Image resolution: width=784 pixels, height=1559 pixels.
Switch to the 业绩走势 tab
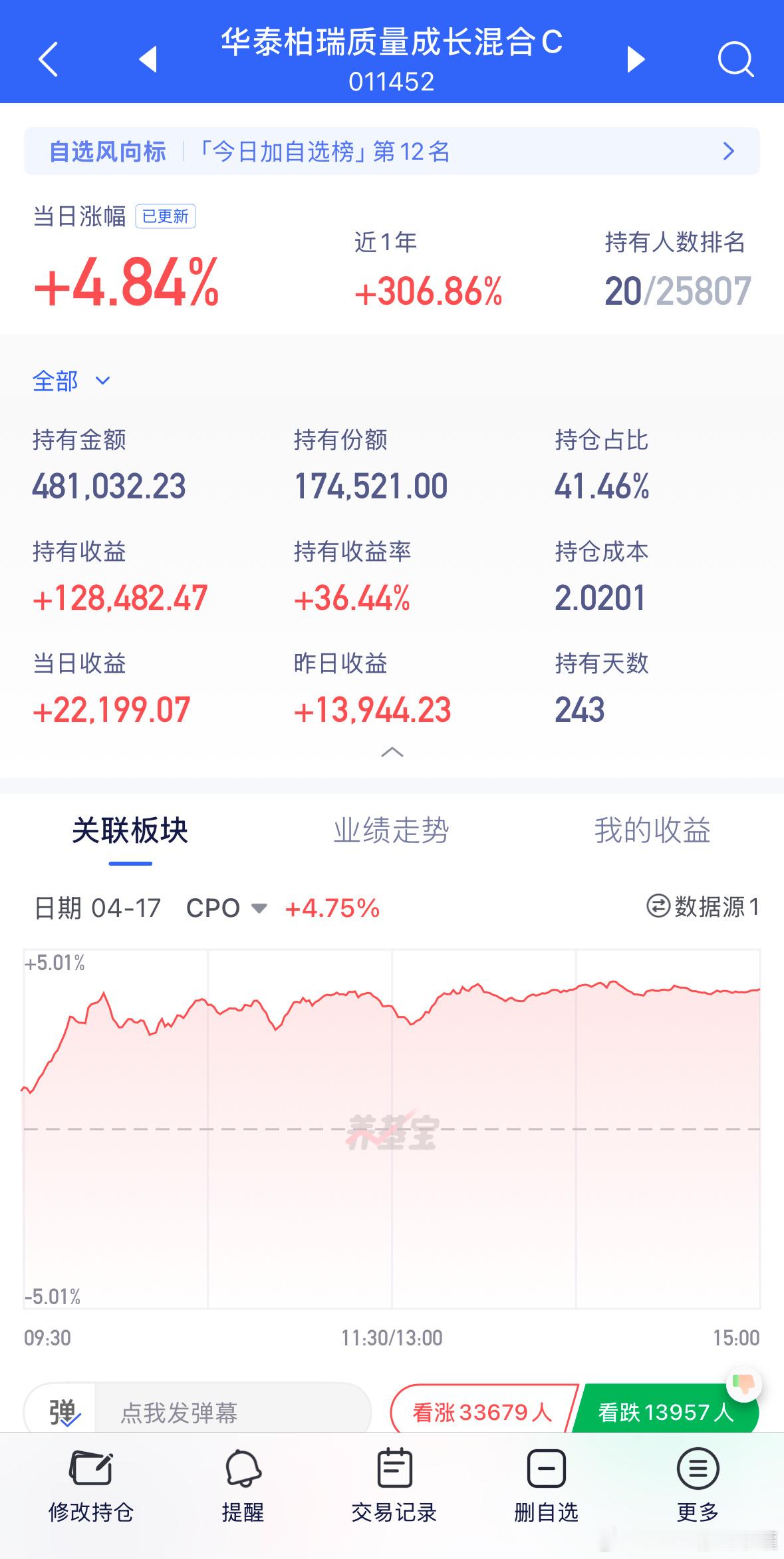click(392, 830)
